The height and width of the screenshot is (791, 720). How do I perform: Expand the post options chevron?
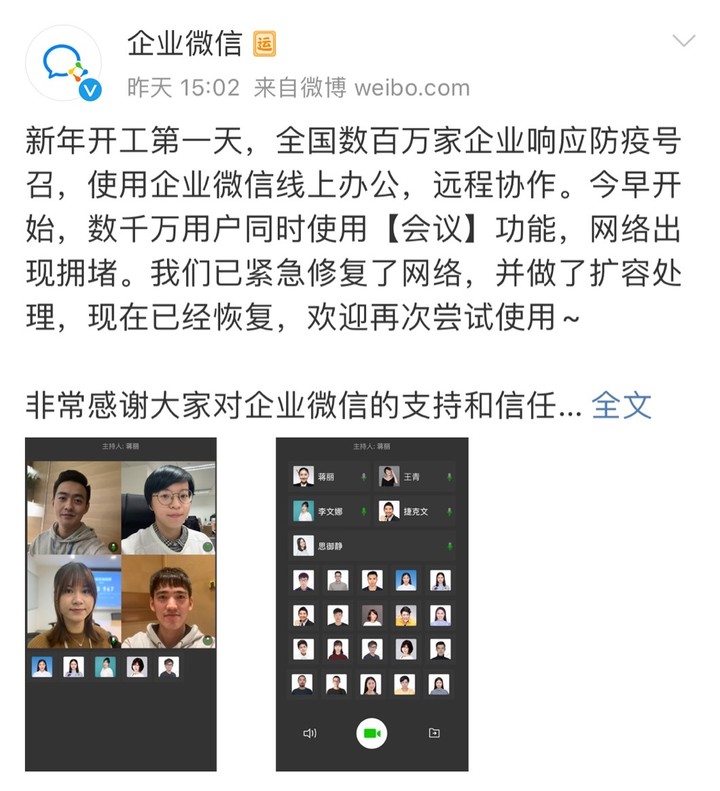click(683, 41)
